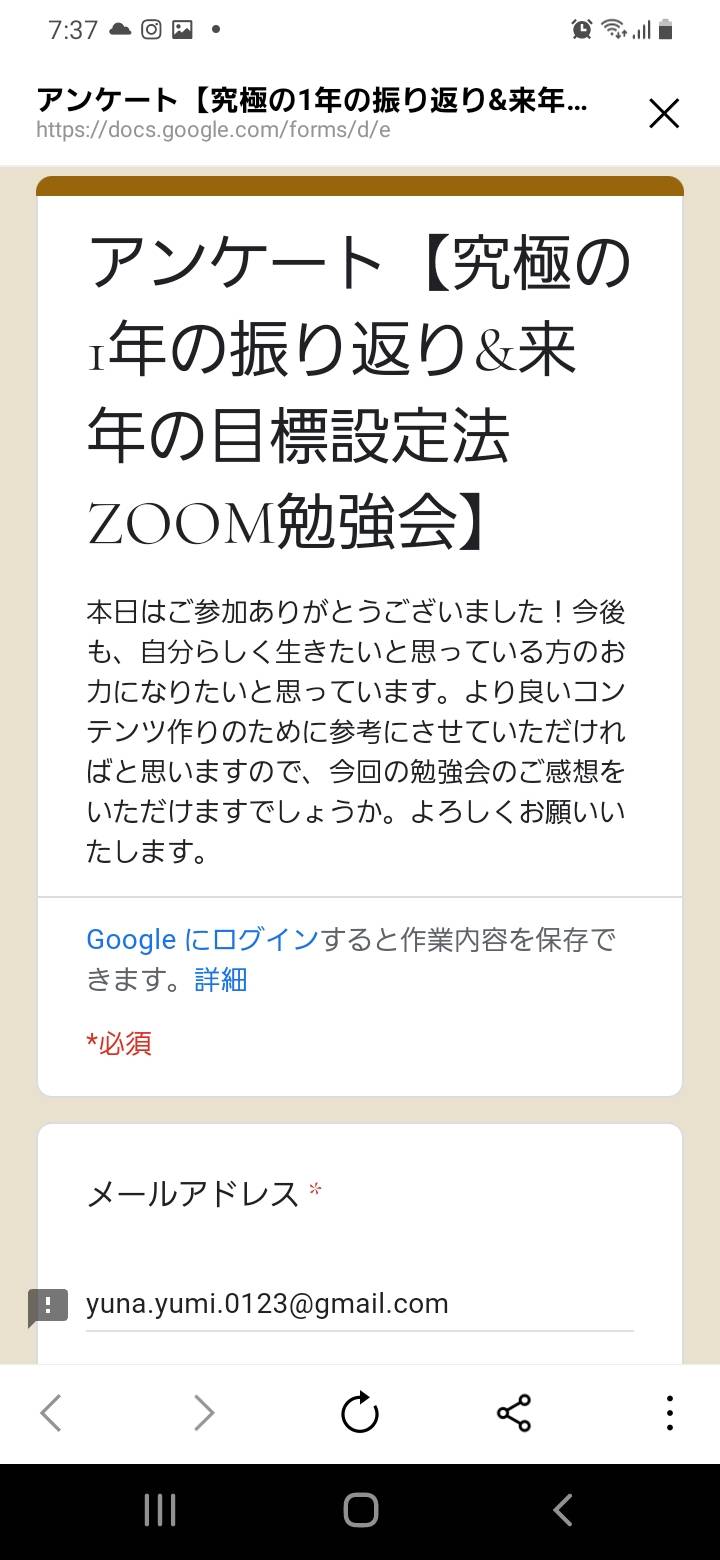Open the browser overflow menu
720x1560 pixels.
669,1413
